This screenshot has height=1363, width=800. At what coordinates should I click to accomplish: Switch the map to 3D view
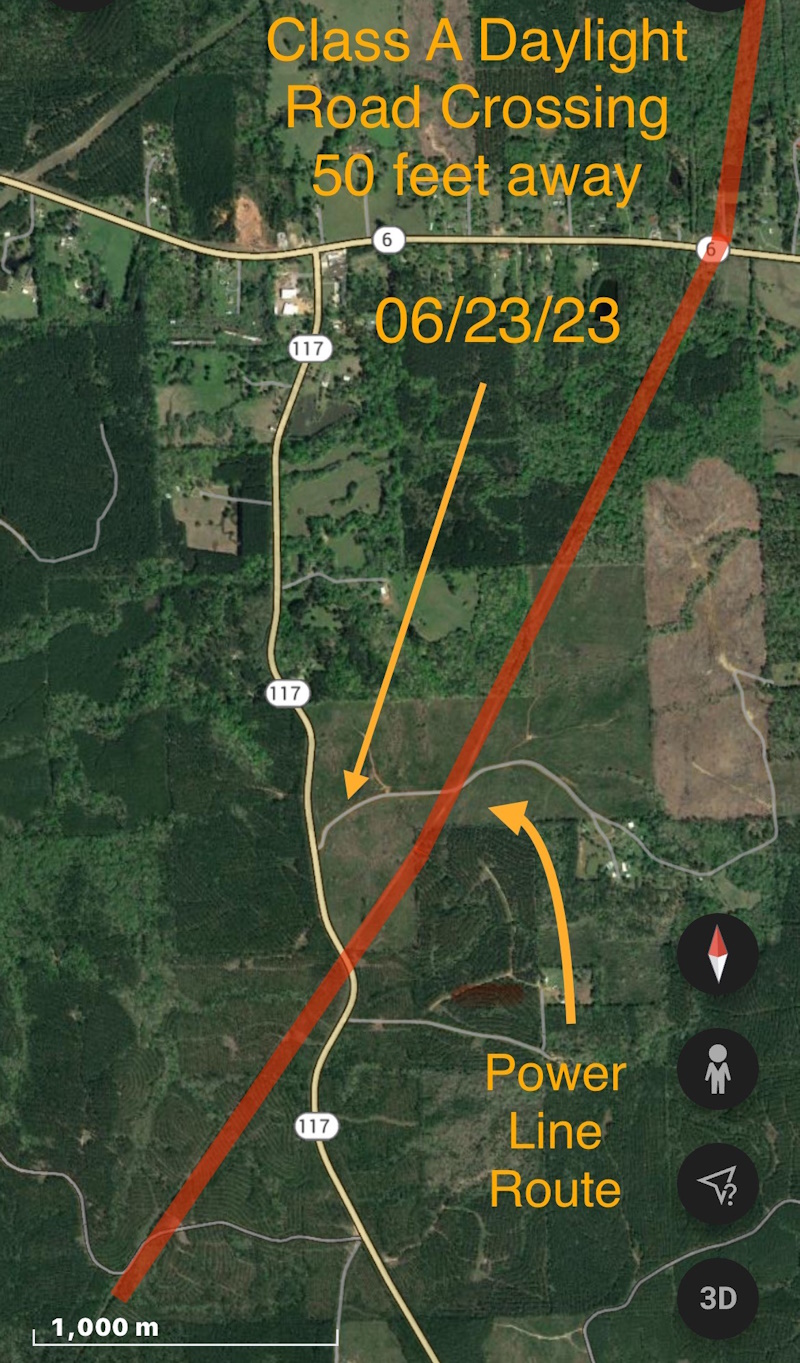[717, 1299]
